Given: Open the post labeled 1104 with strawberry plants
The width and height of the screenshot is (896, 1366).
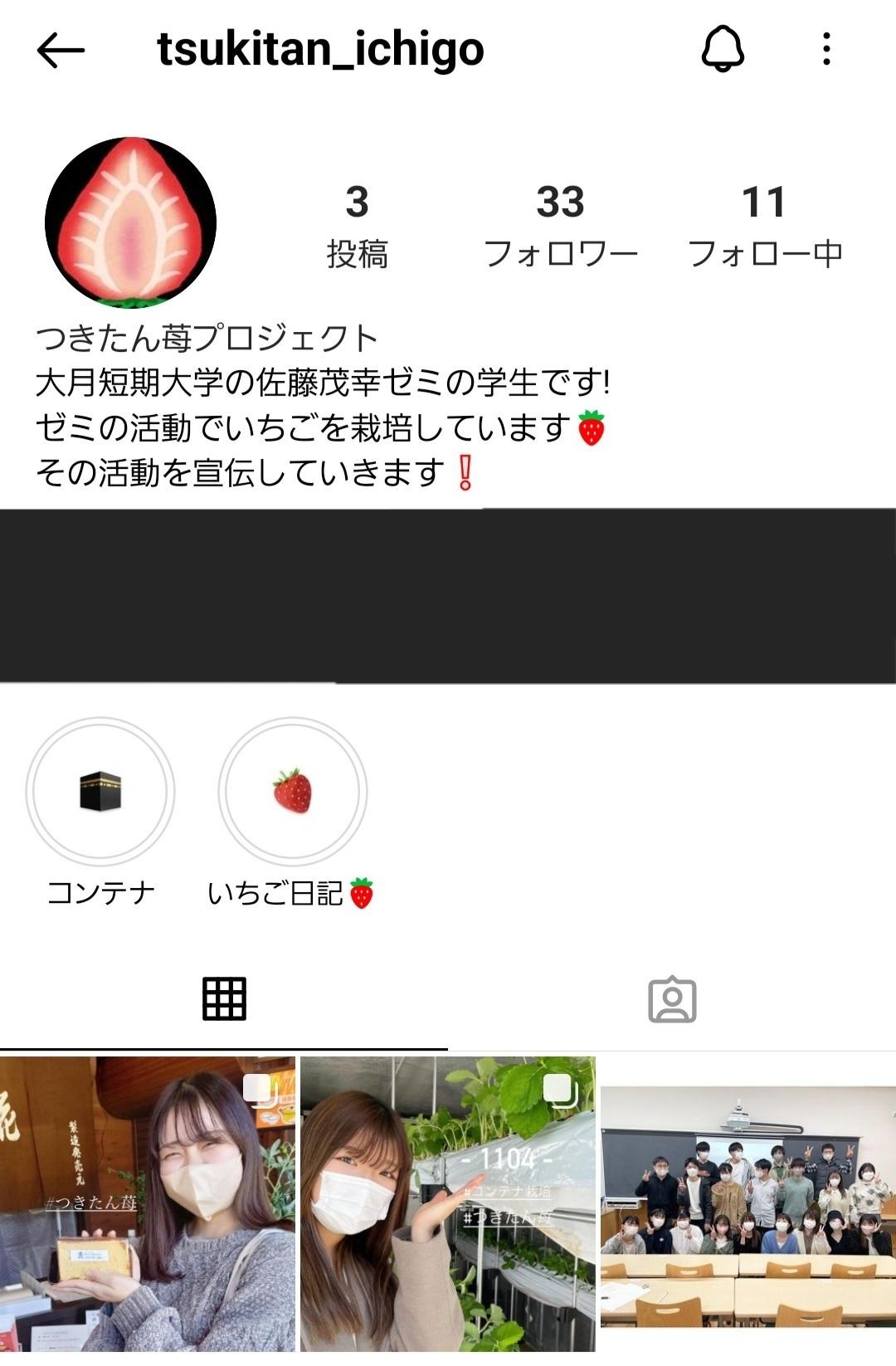Looking at the screenshot, I should pyautogui.click(x=448, y=1203).
